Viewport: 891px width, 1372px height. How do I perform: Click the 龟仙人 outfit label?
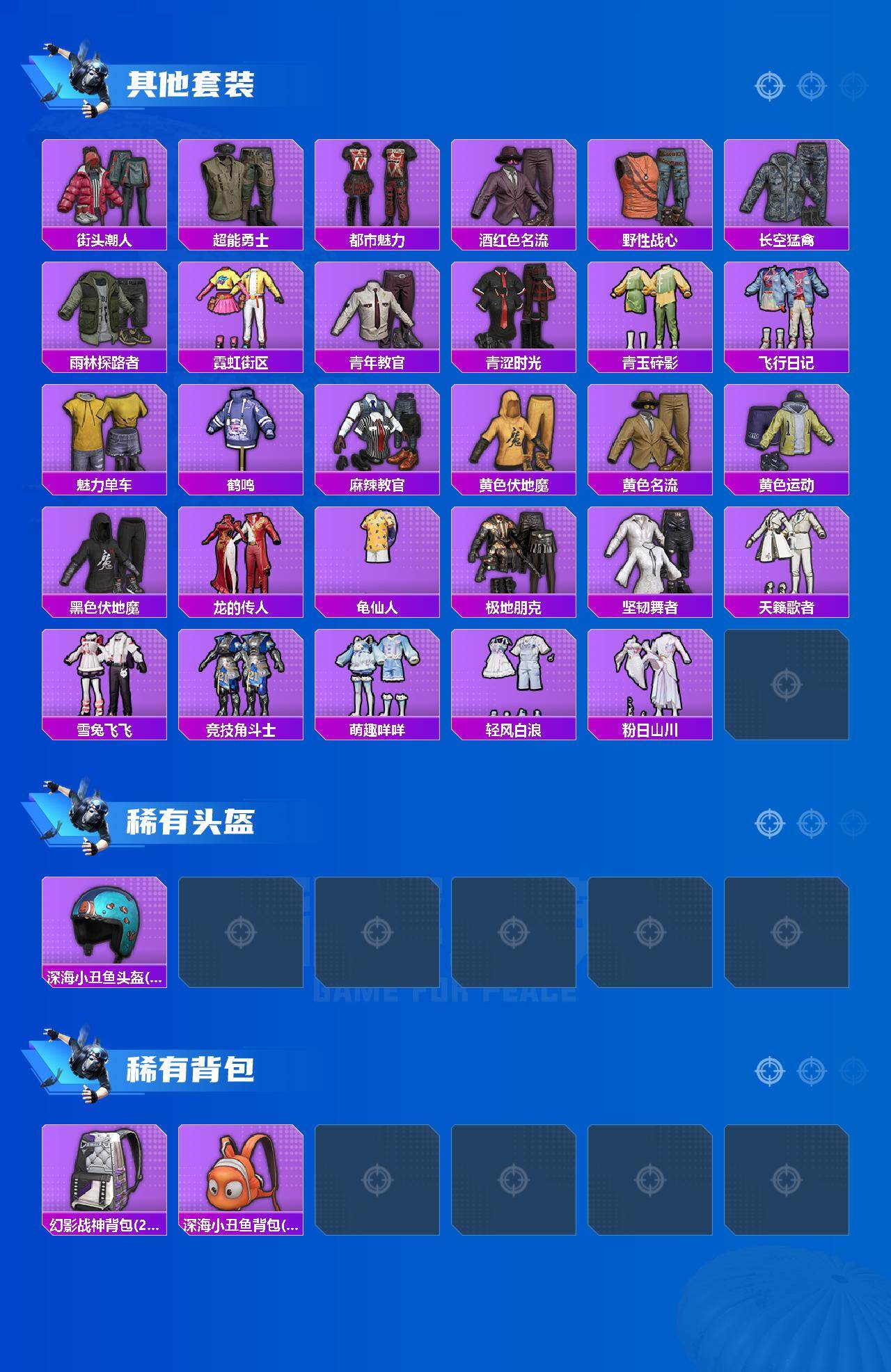coord(378,607)
